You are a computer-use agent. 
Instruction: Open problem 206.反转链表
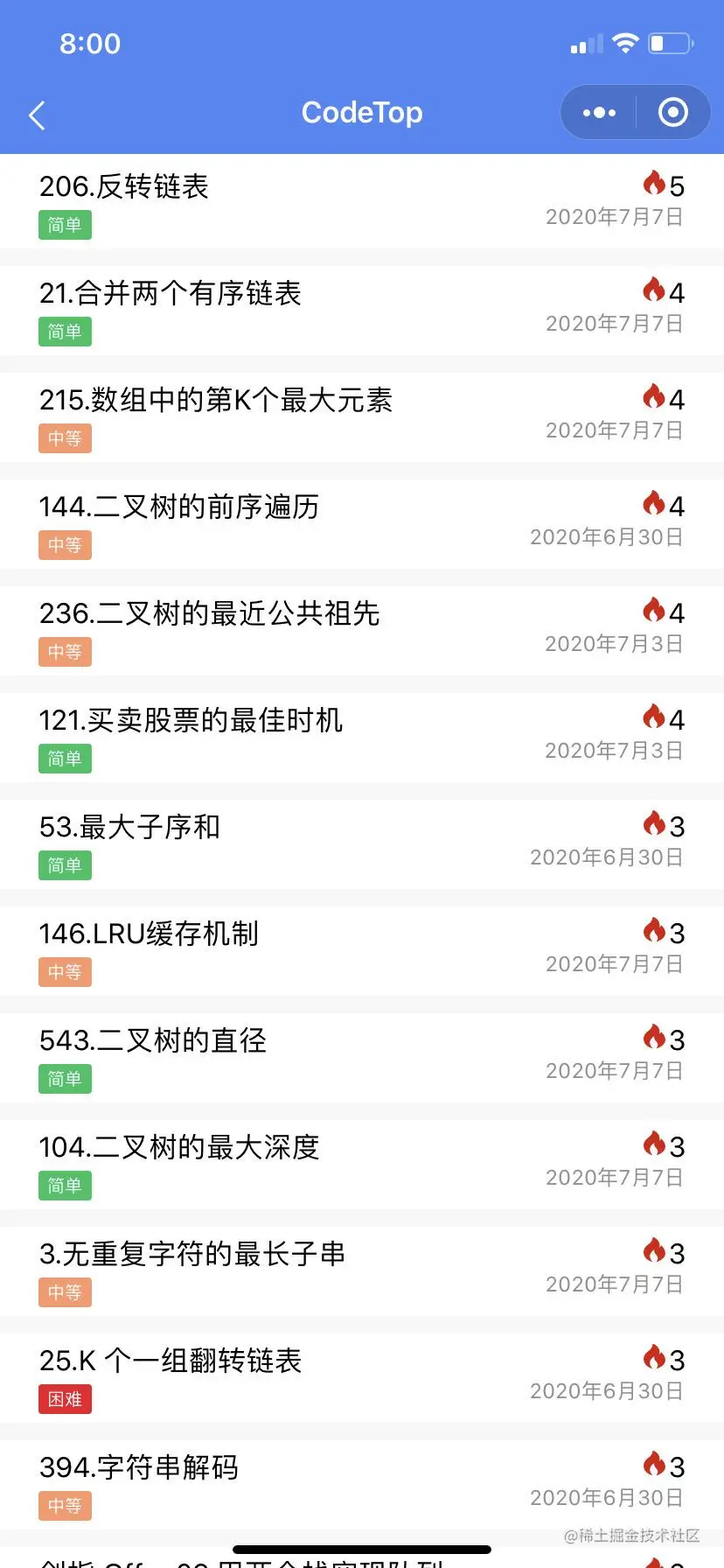tap(124, 186)
